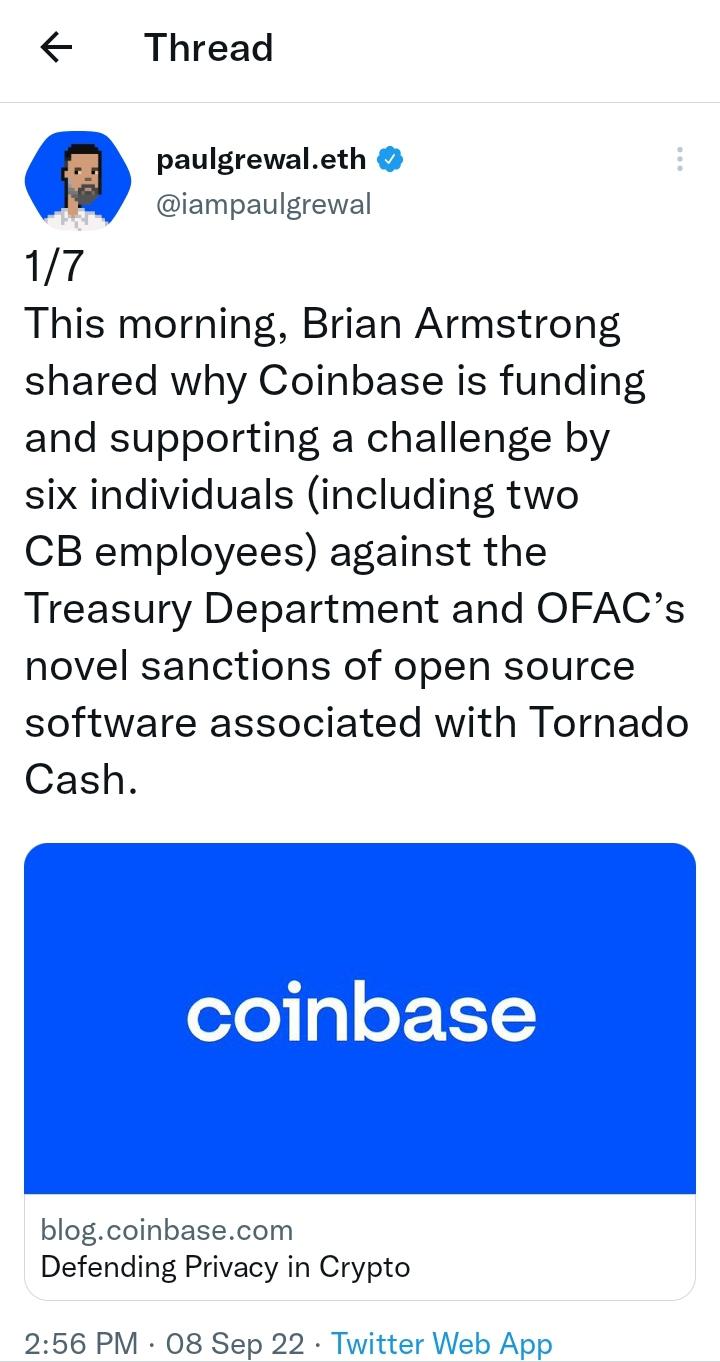This screenshot has width=720, height=1362.
Task: Open the tweet's three-dot overflow menu
Action: (679, 159)
